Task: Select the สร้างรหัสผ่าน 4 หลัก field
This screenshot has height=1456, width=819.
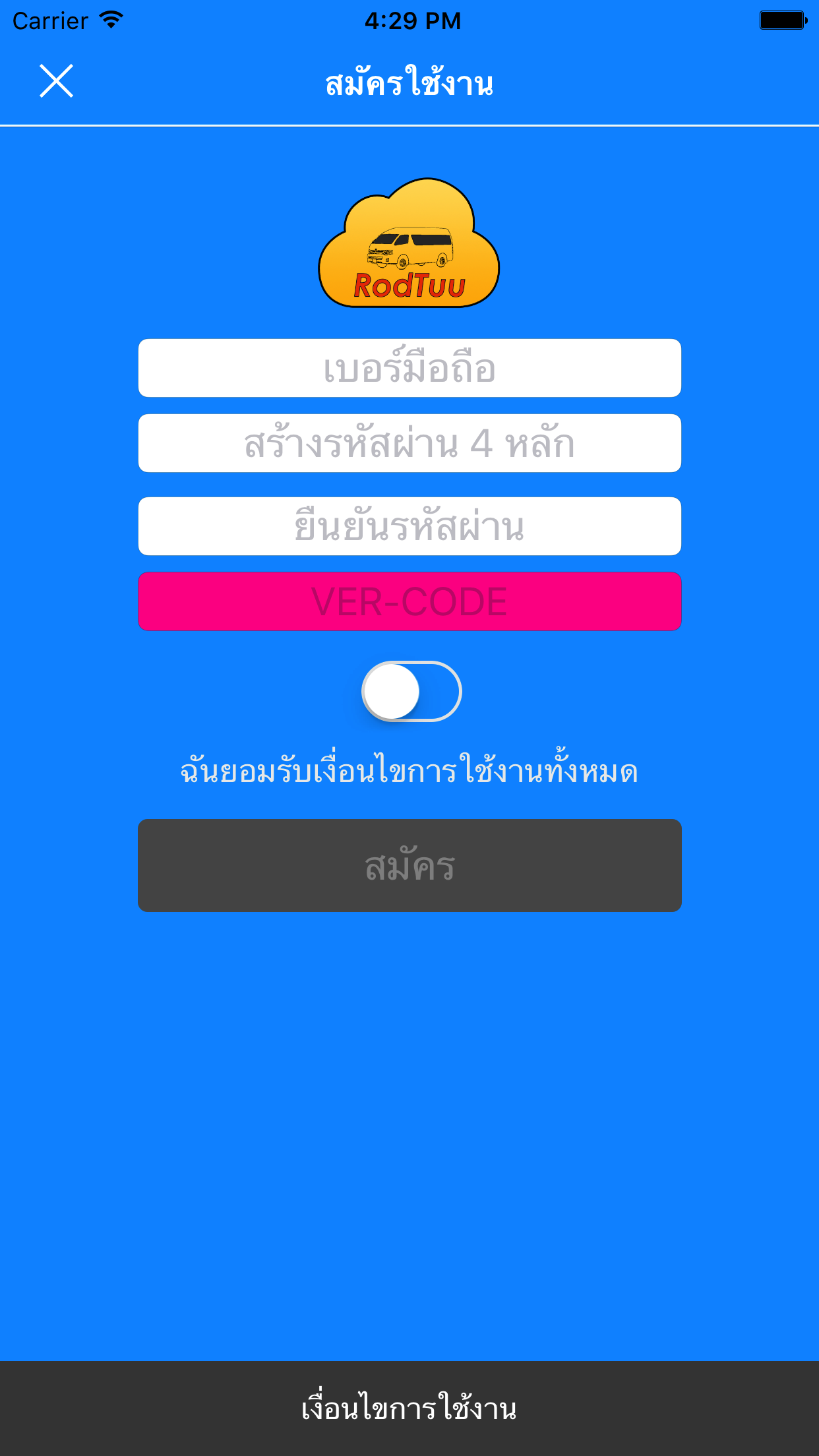Action: [x=409, y=443]
